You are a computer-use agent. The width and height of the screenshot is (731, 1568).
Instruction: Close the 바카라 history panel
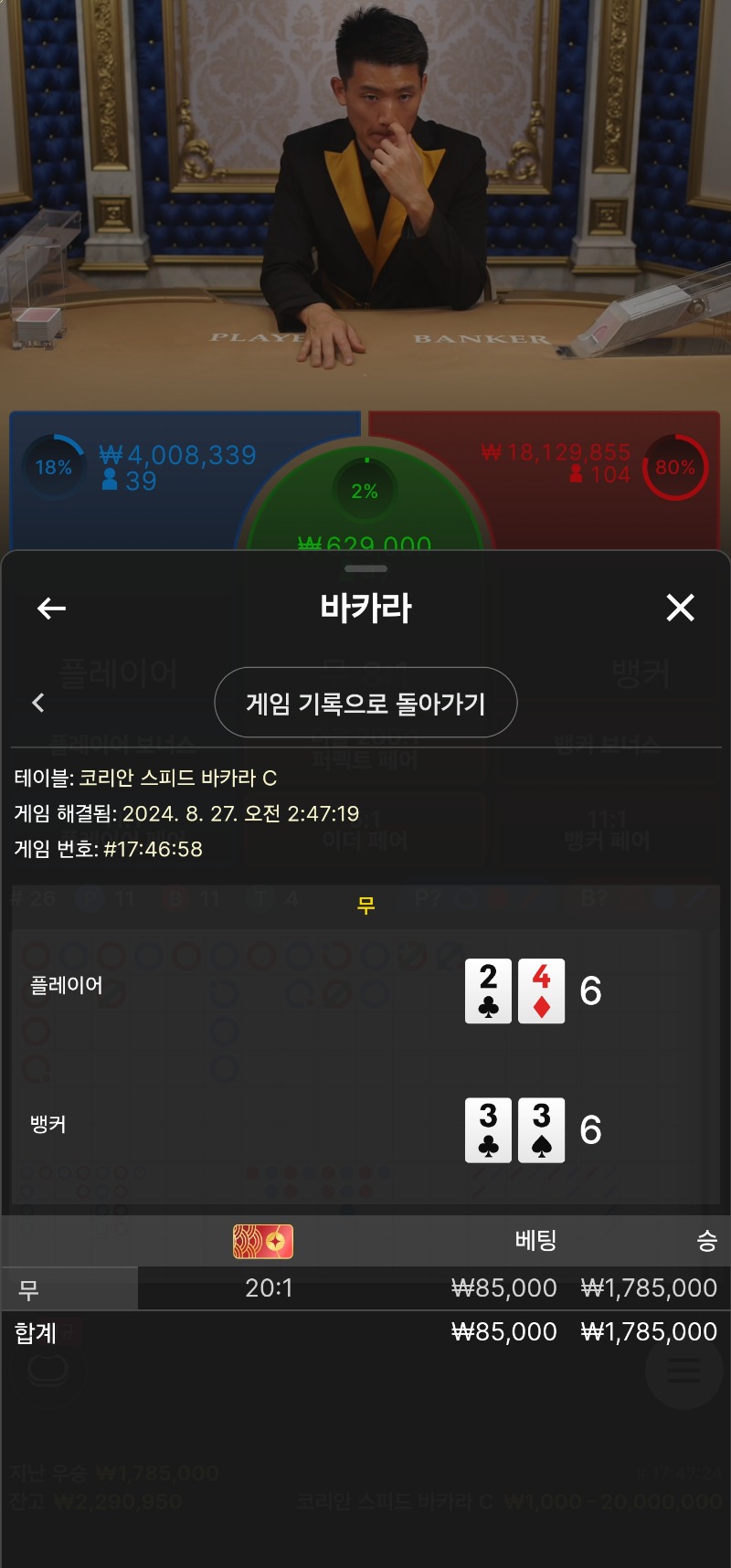(x=680, y=608)
